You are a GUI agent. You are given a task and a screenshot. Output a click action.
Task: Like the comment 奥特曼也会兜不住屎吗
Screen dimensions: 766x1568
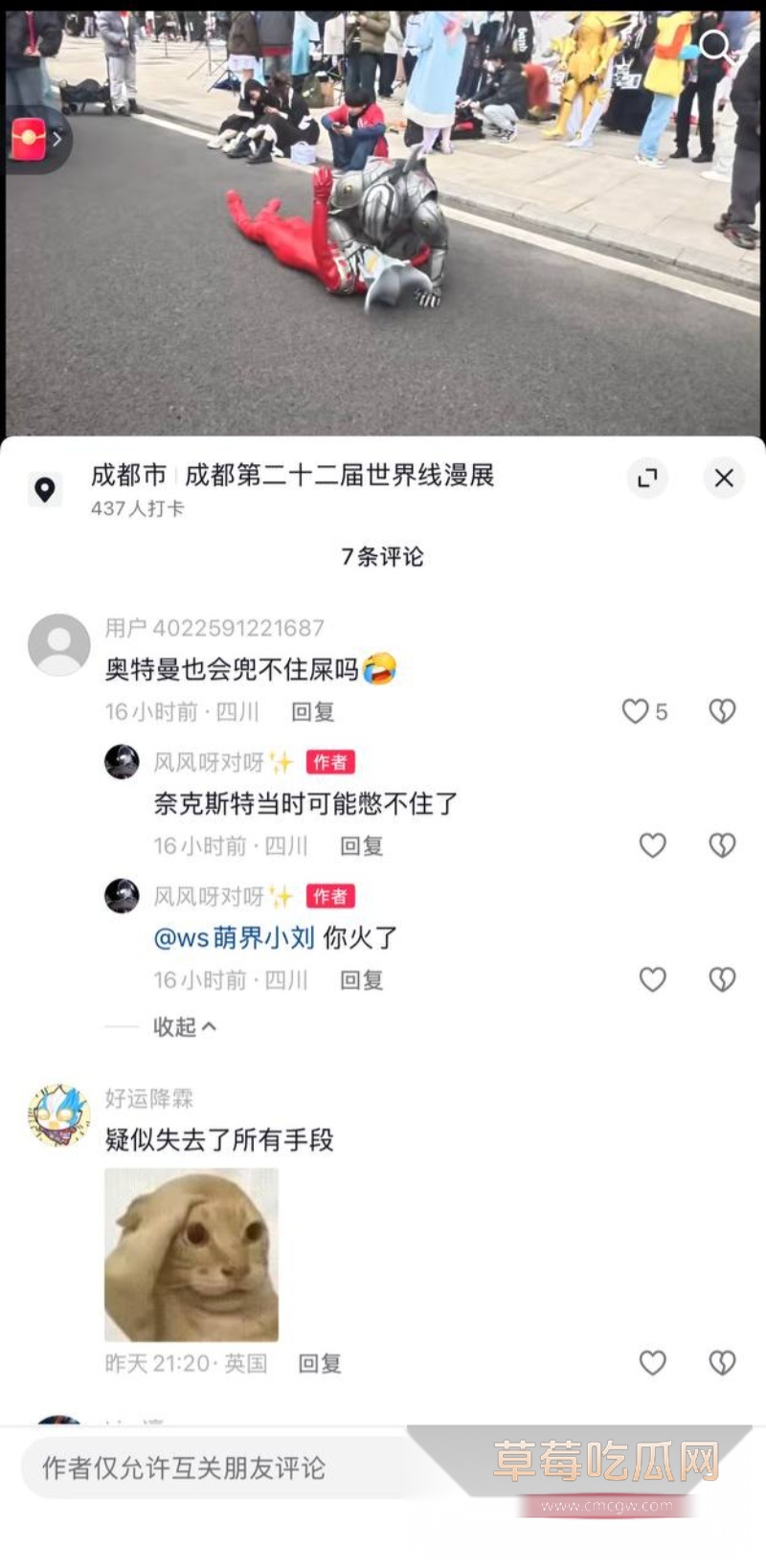click(x=636, y=711)
